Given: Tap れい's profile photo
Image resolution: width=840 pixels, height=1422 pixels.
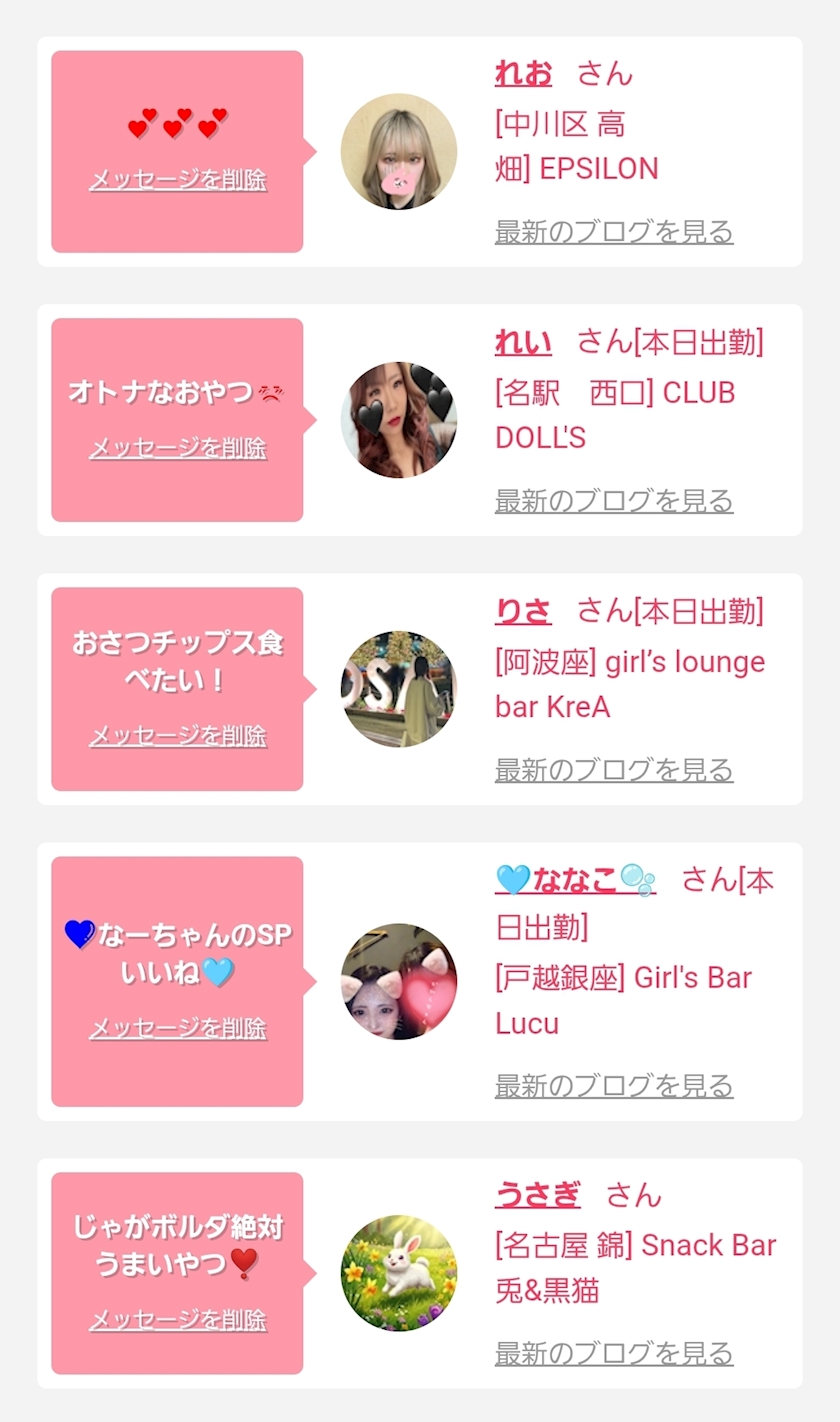Looking at the screenshot, I should tap(399, 420).
